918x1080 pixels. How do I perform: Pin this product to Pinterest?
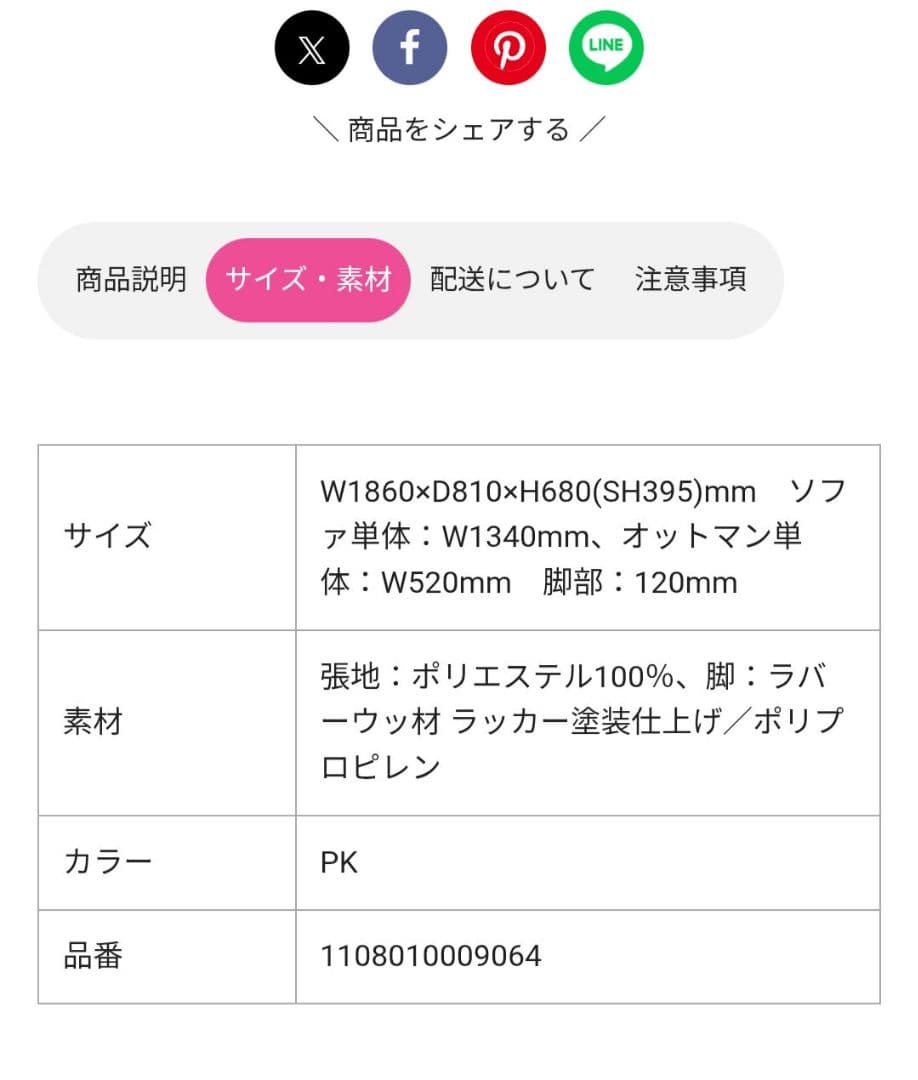508,48
